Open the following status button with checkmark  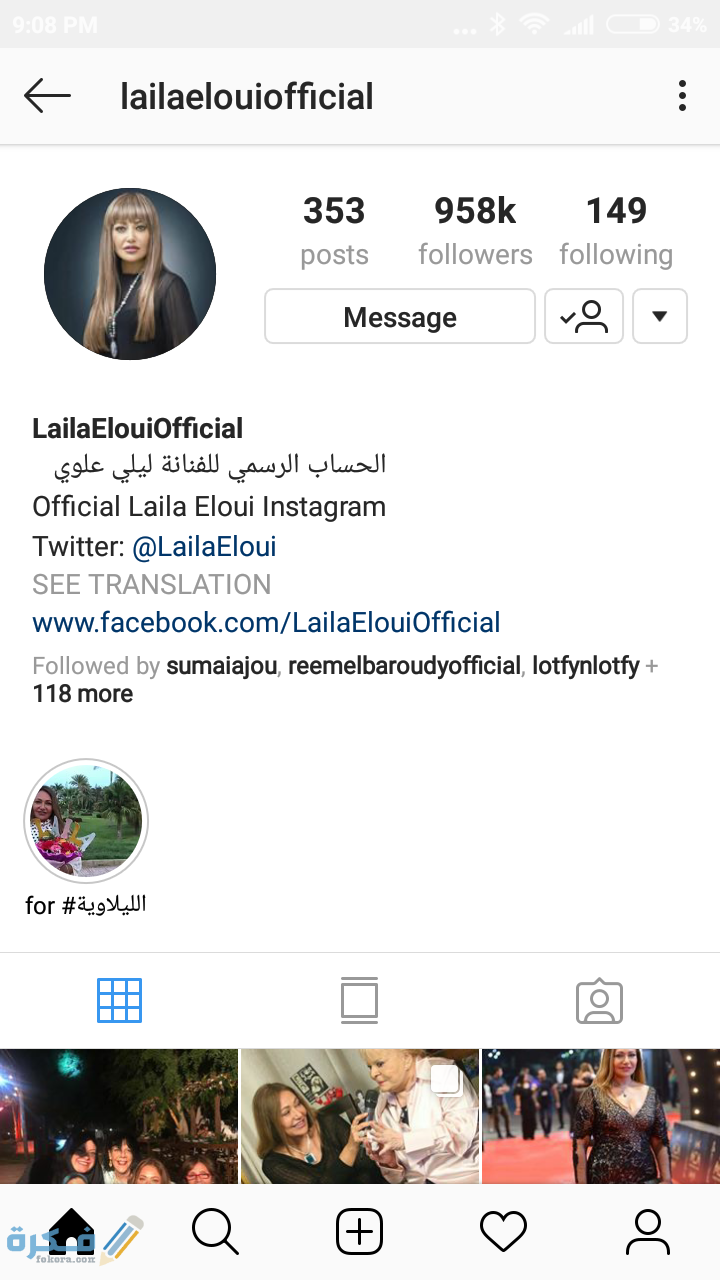coord(584,317)
